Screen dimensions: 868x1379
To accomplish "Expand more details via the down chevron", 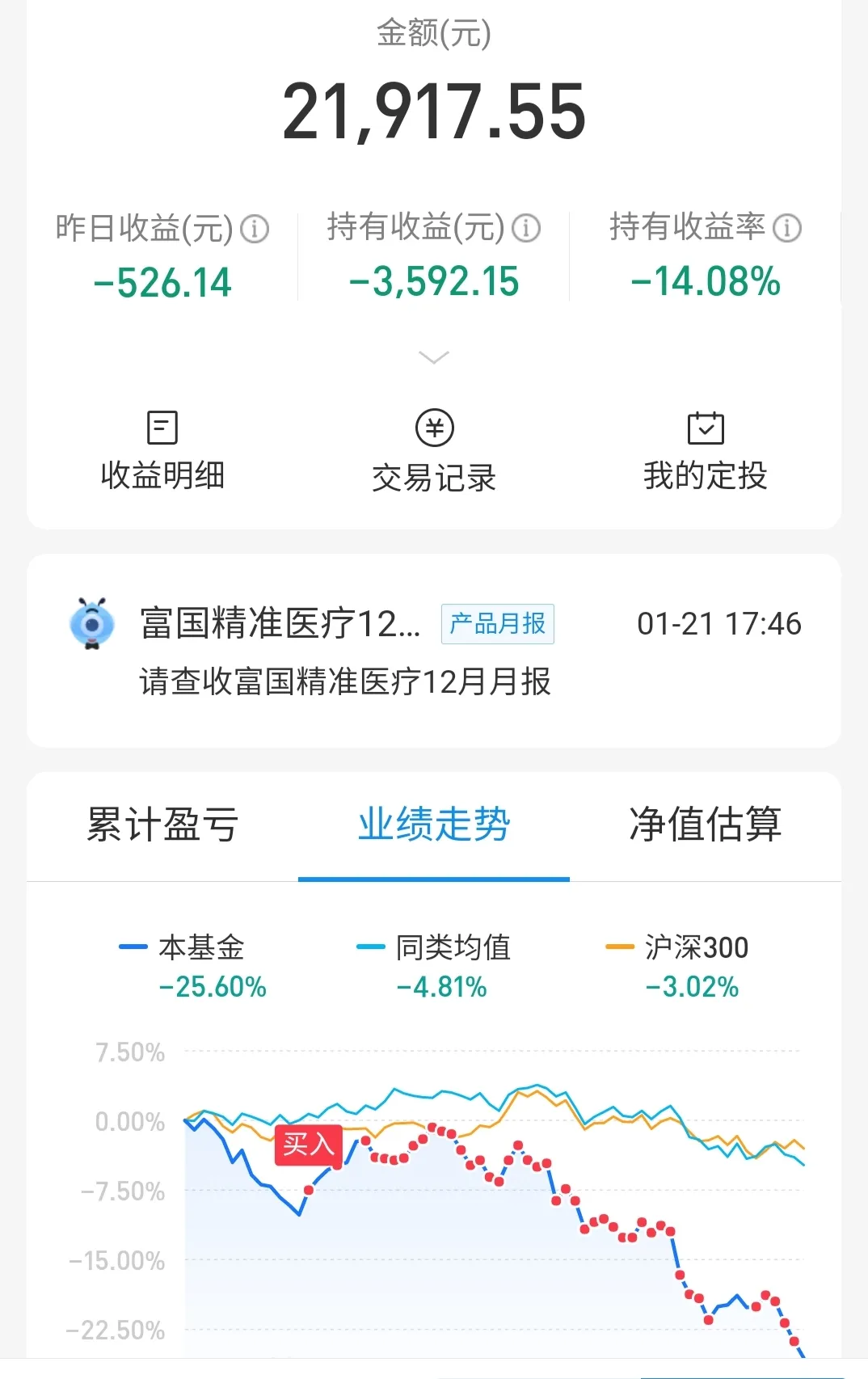I will (434, 357).
